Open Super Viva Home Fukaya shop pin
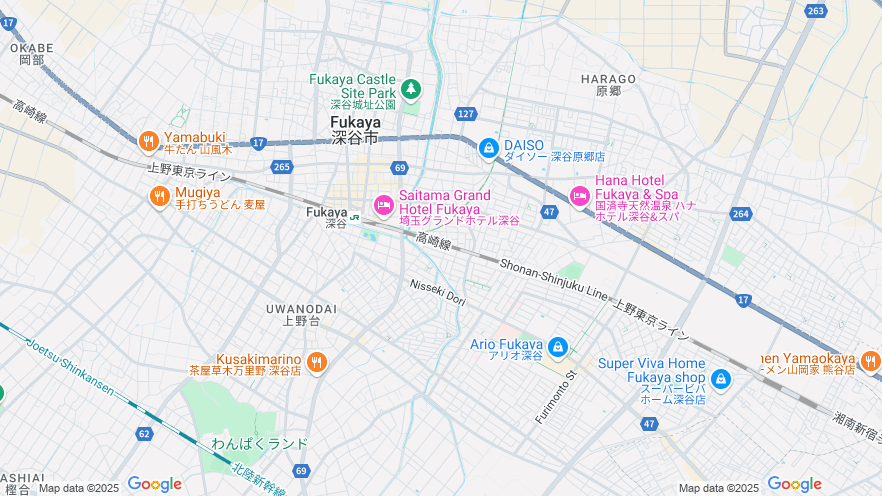 721,379
